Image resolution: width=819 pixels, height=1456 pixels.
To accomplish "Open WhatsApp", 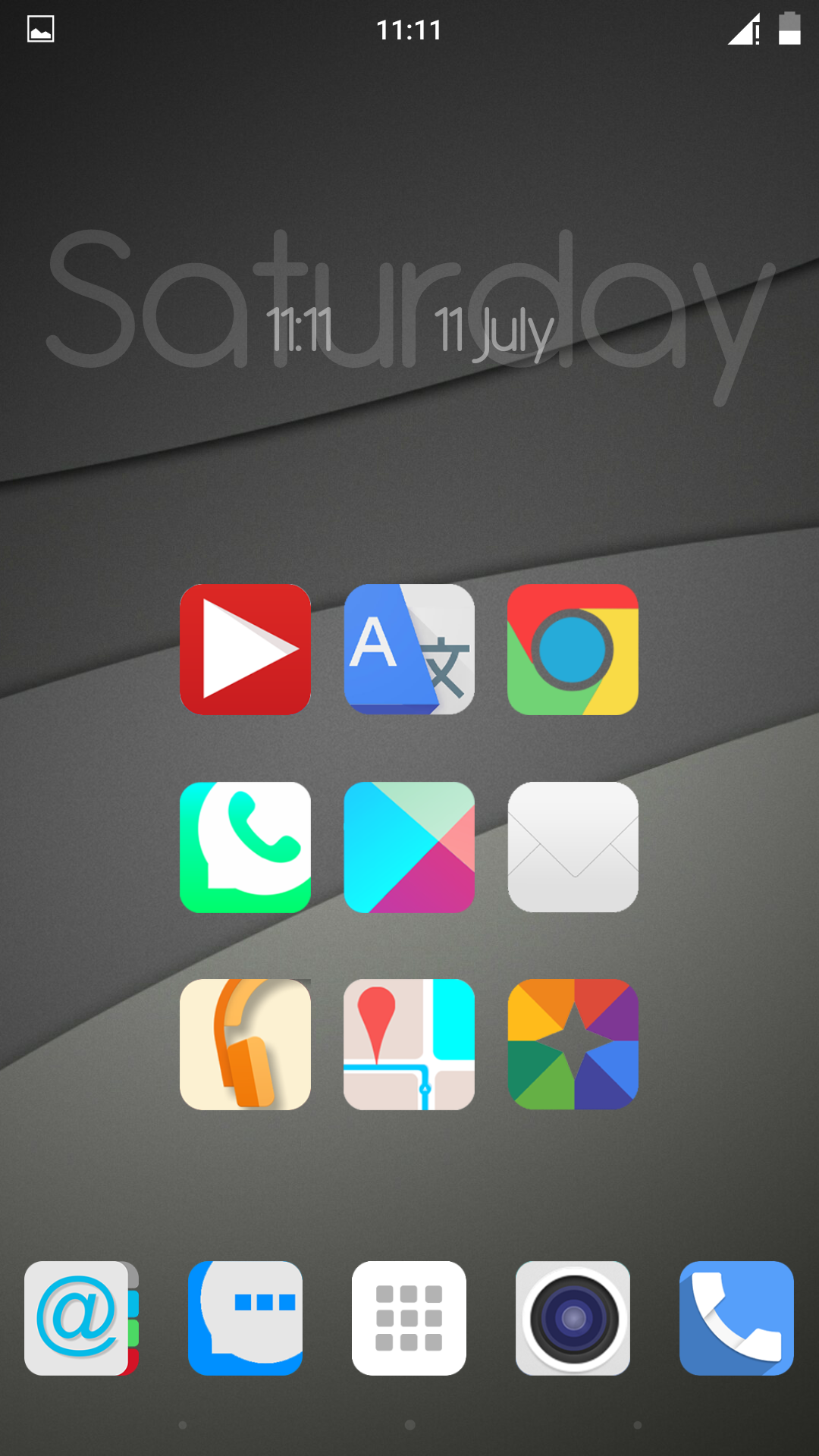I will click(245, 847).
